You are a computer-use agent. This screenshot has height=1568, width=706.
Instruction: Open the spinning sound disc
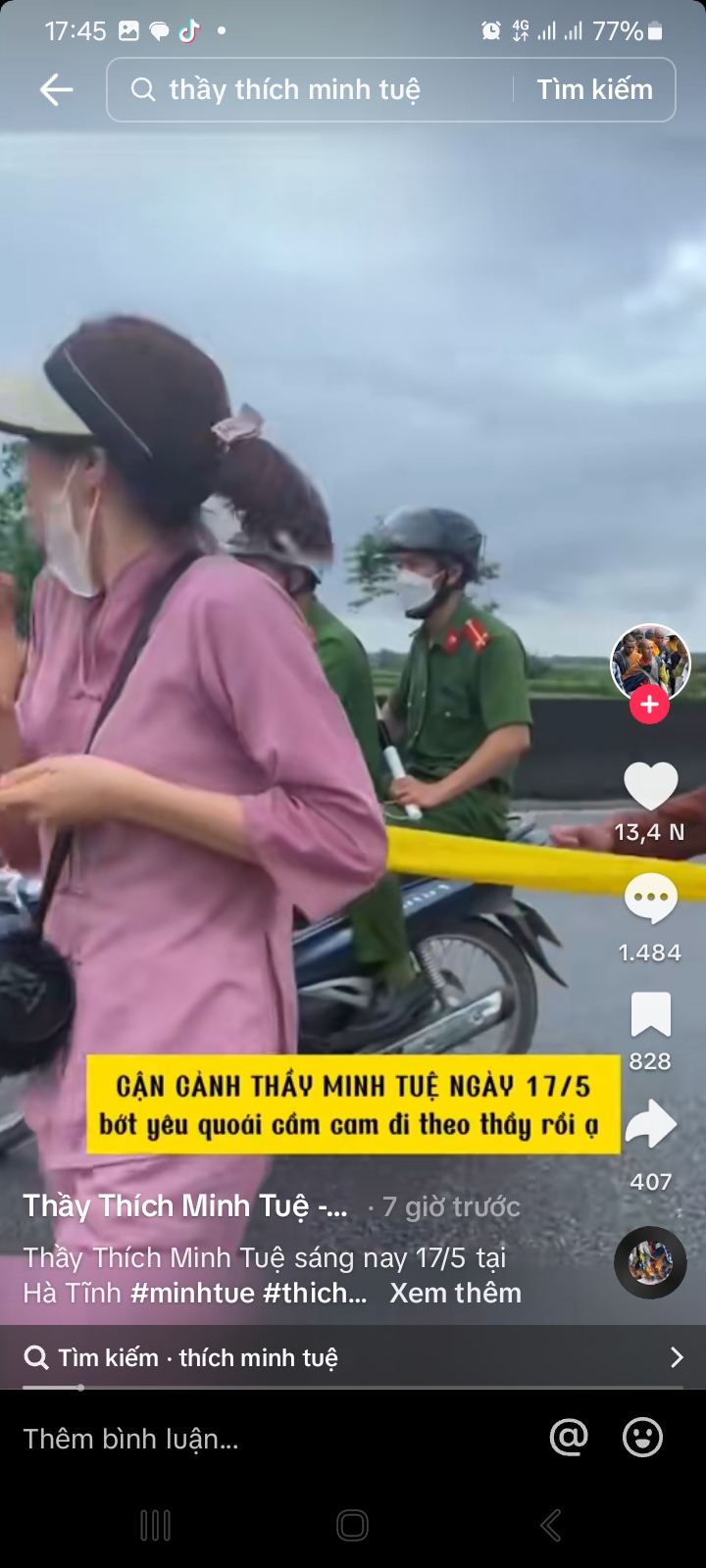tap(650, 1262)
